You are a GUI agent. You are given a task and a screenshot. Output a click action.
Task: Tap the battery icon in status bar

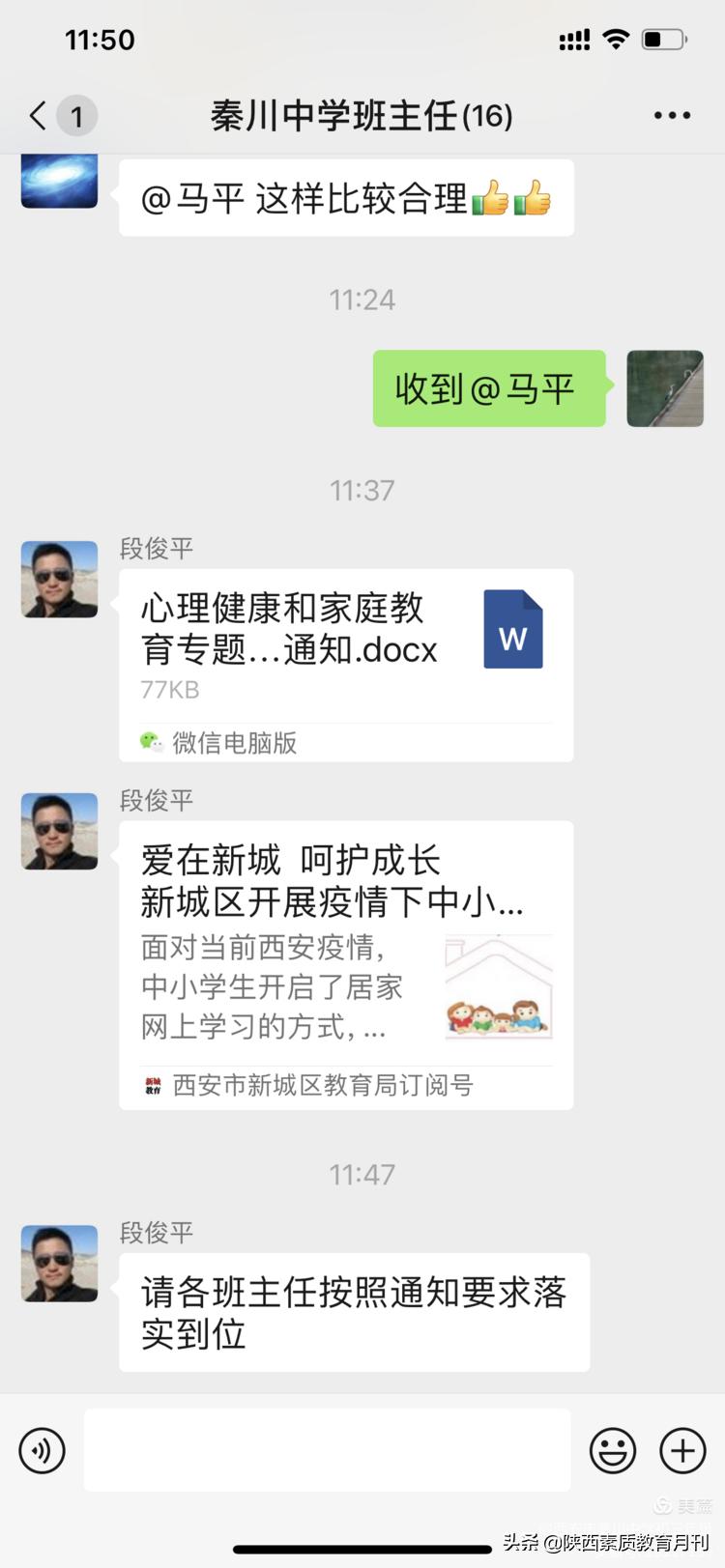coord(665,39)
